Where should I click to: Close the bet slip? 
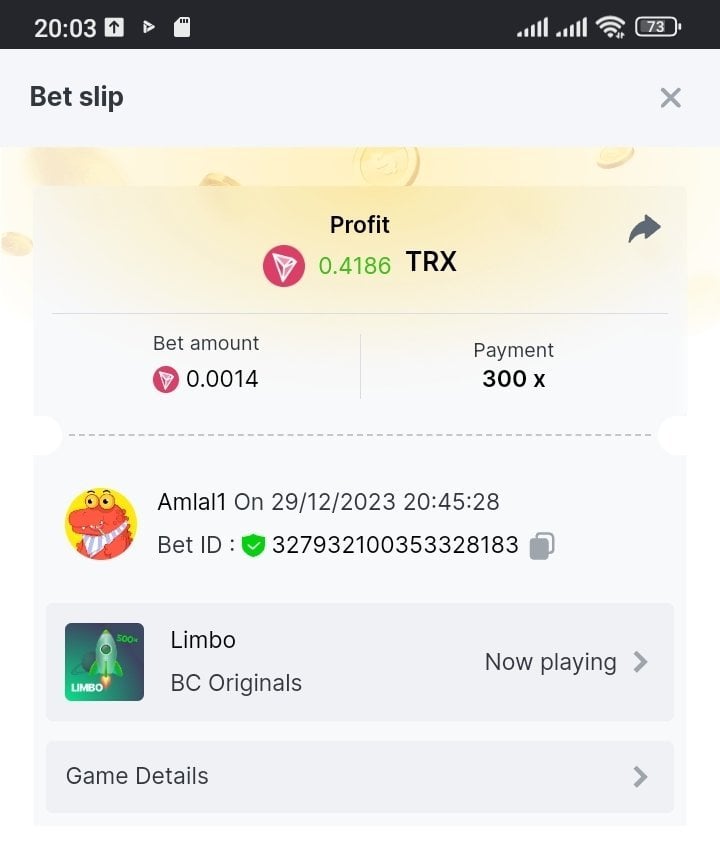pos(670,97)
